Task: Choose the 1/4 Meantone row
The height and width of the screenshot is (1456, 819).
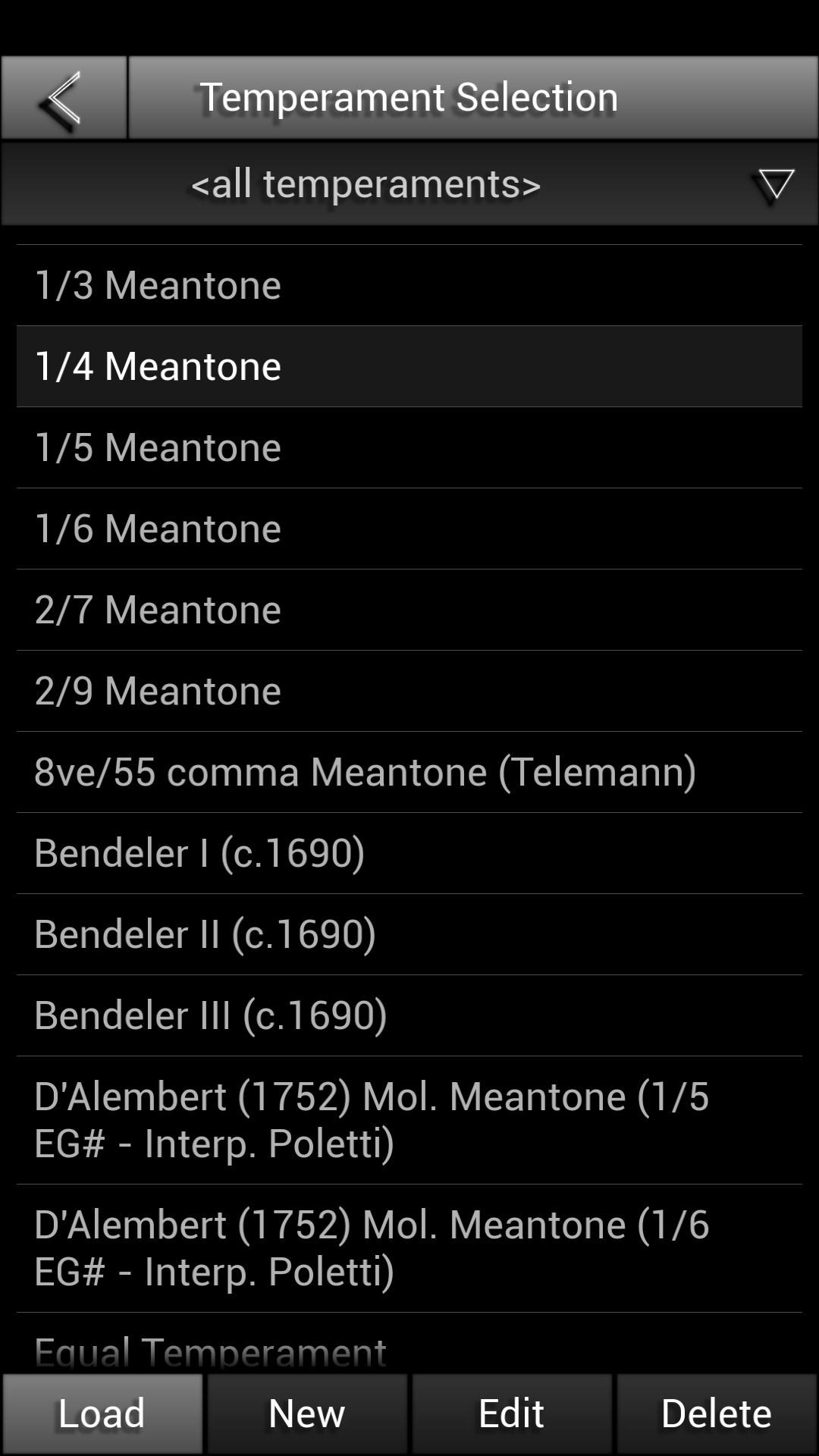Action: pyautogui.click(x=409, y=366)
